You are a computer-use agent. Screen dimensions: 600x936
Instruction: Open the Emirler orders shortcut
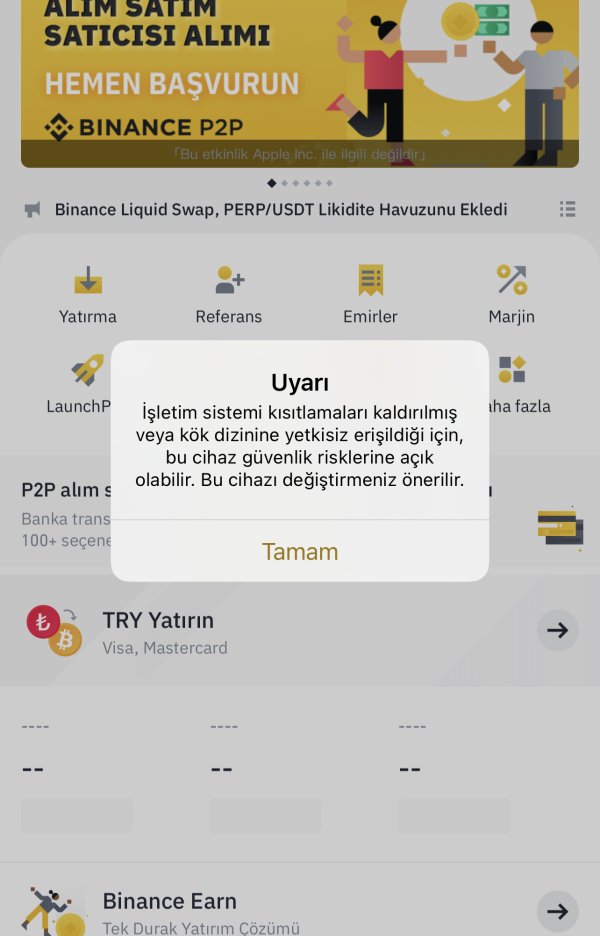pos(370,294)
